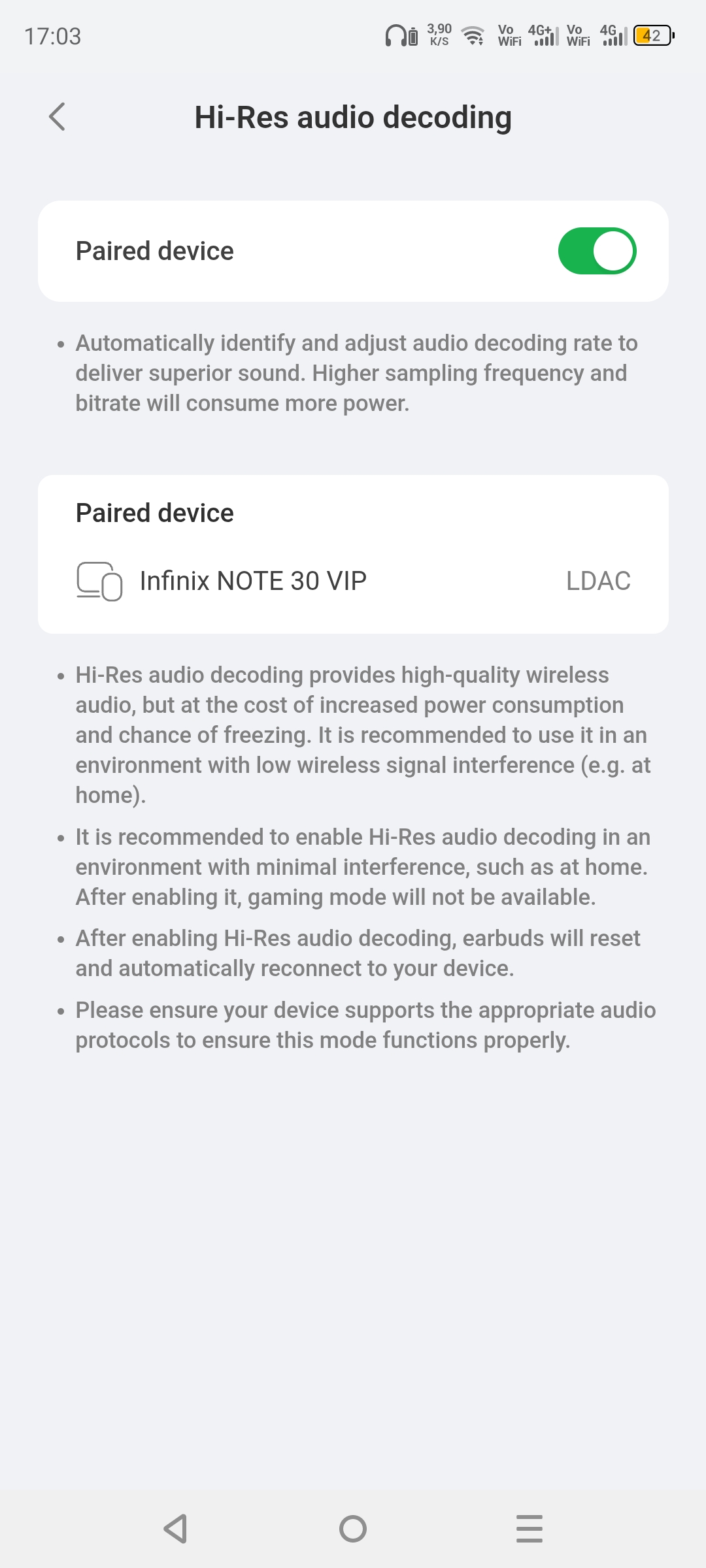Turn off the Paired device switch

click(596, 251)
